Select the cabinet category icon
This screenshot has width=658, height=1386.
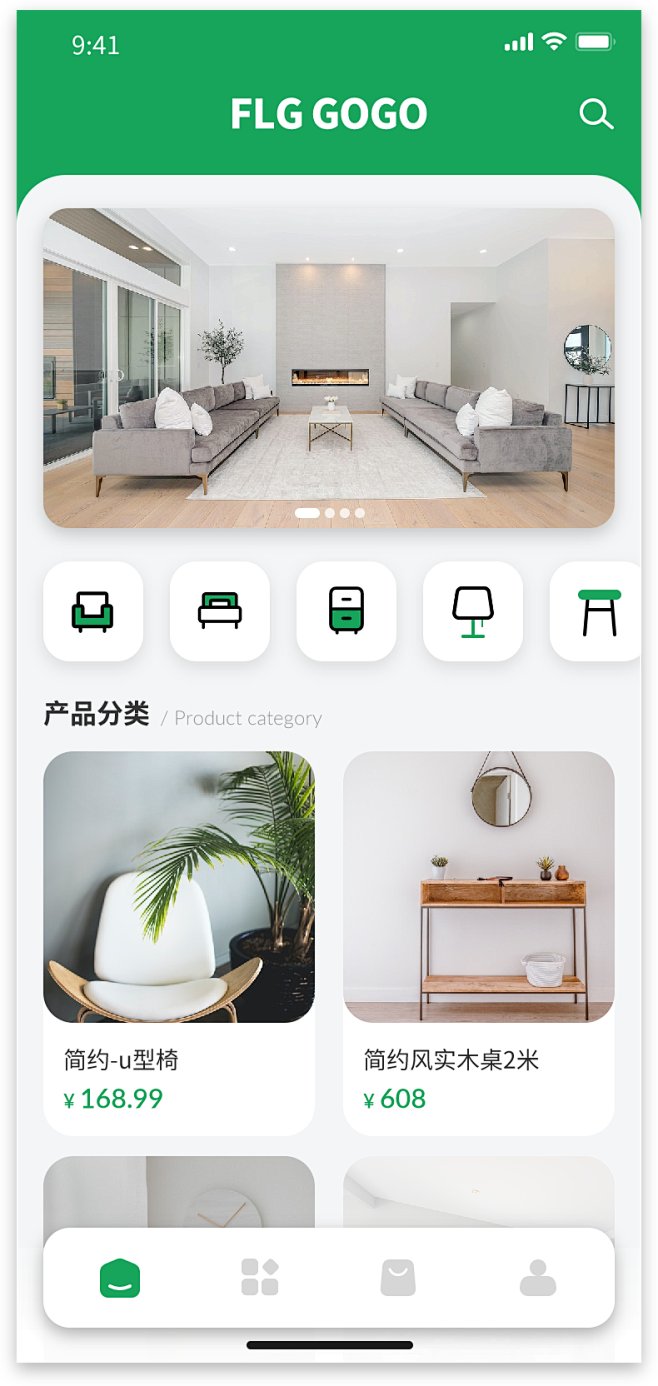point(346,610)
